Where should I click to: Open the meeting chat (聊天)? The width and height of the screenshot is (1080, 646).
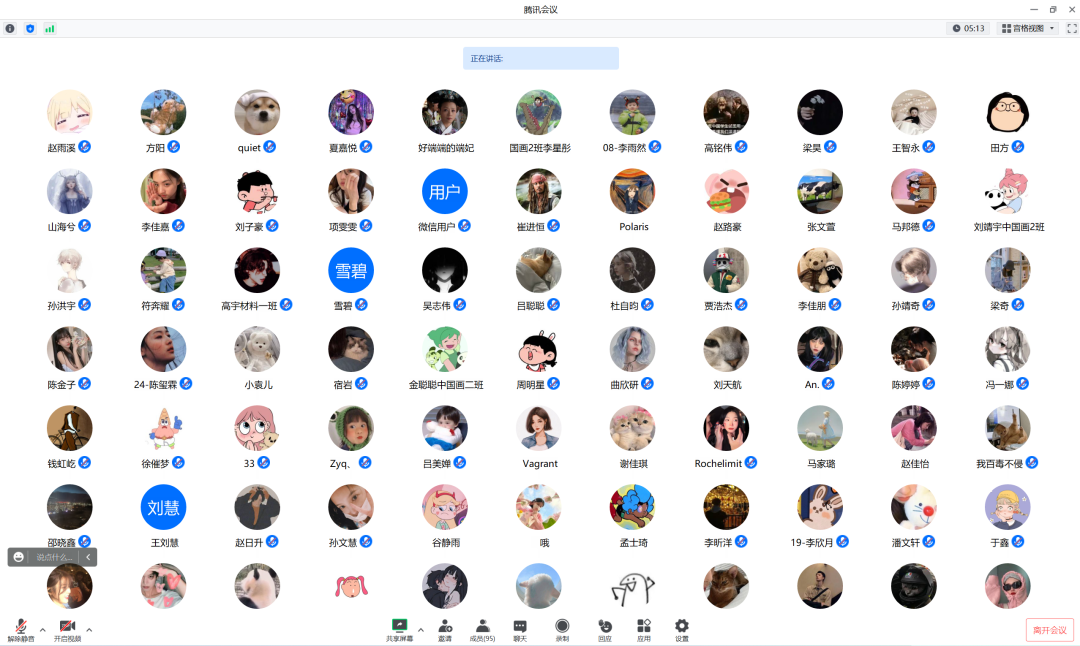[x=520, y=629]
